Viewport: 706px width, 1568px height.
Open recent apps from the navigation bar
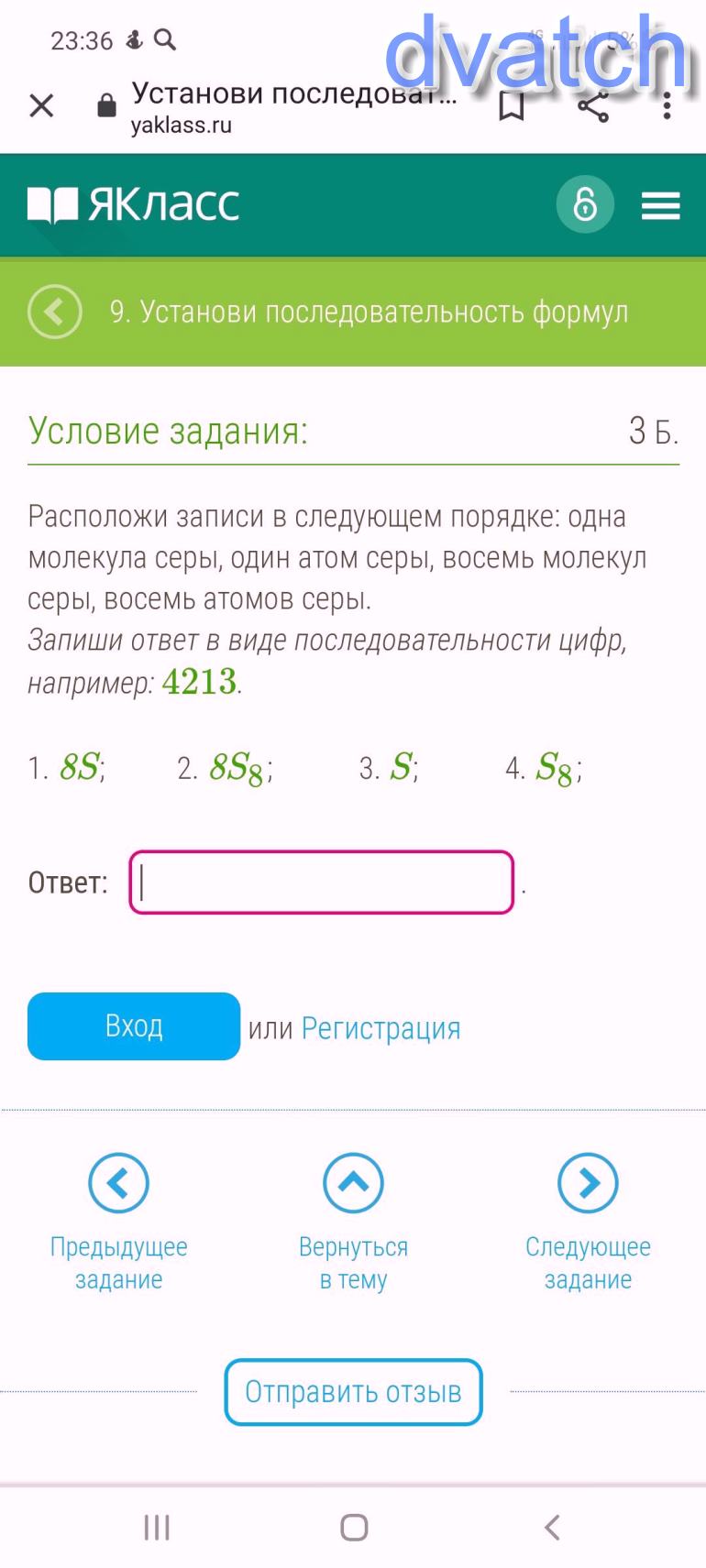pyautogui.click(x=157, y=1527)
